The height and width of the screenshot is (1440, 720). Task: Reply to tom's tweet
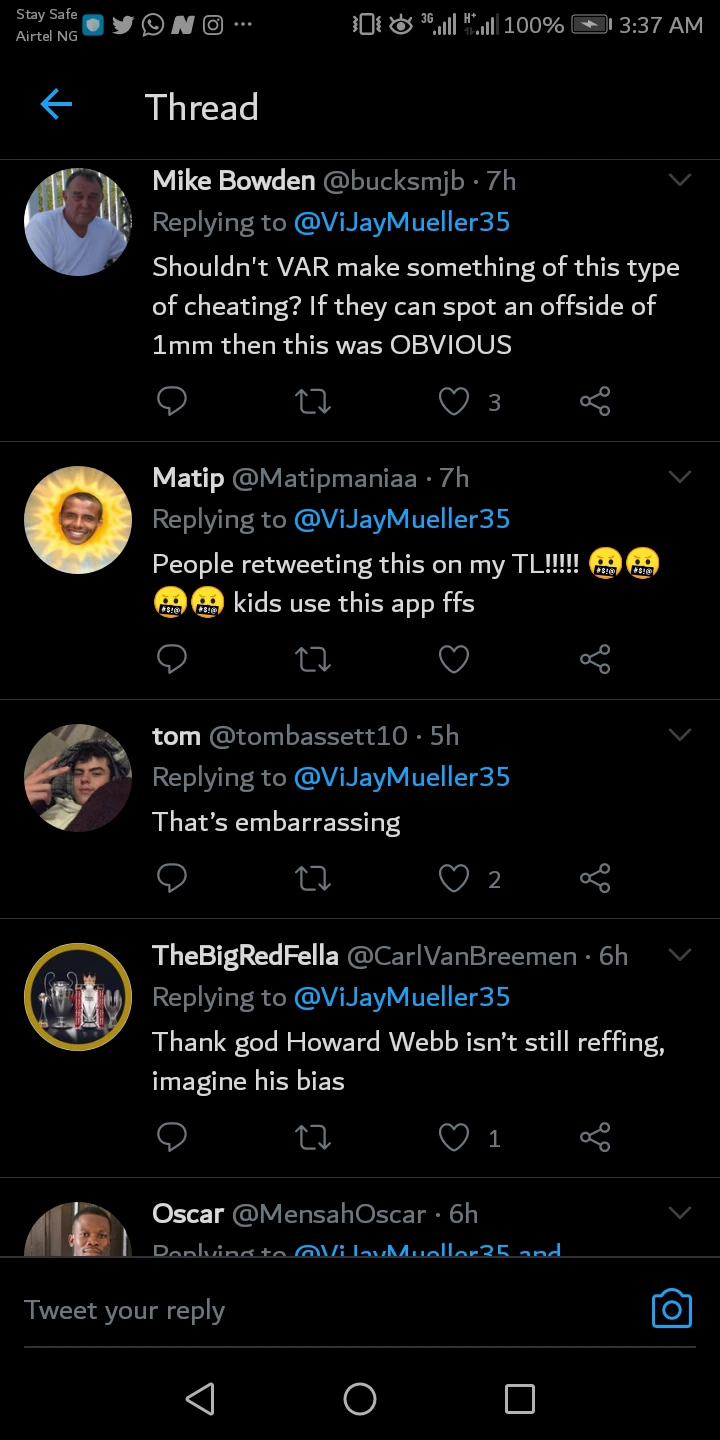coord(172,879)
